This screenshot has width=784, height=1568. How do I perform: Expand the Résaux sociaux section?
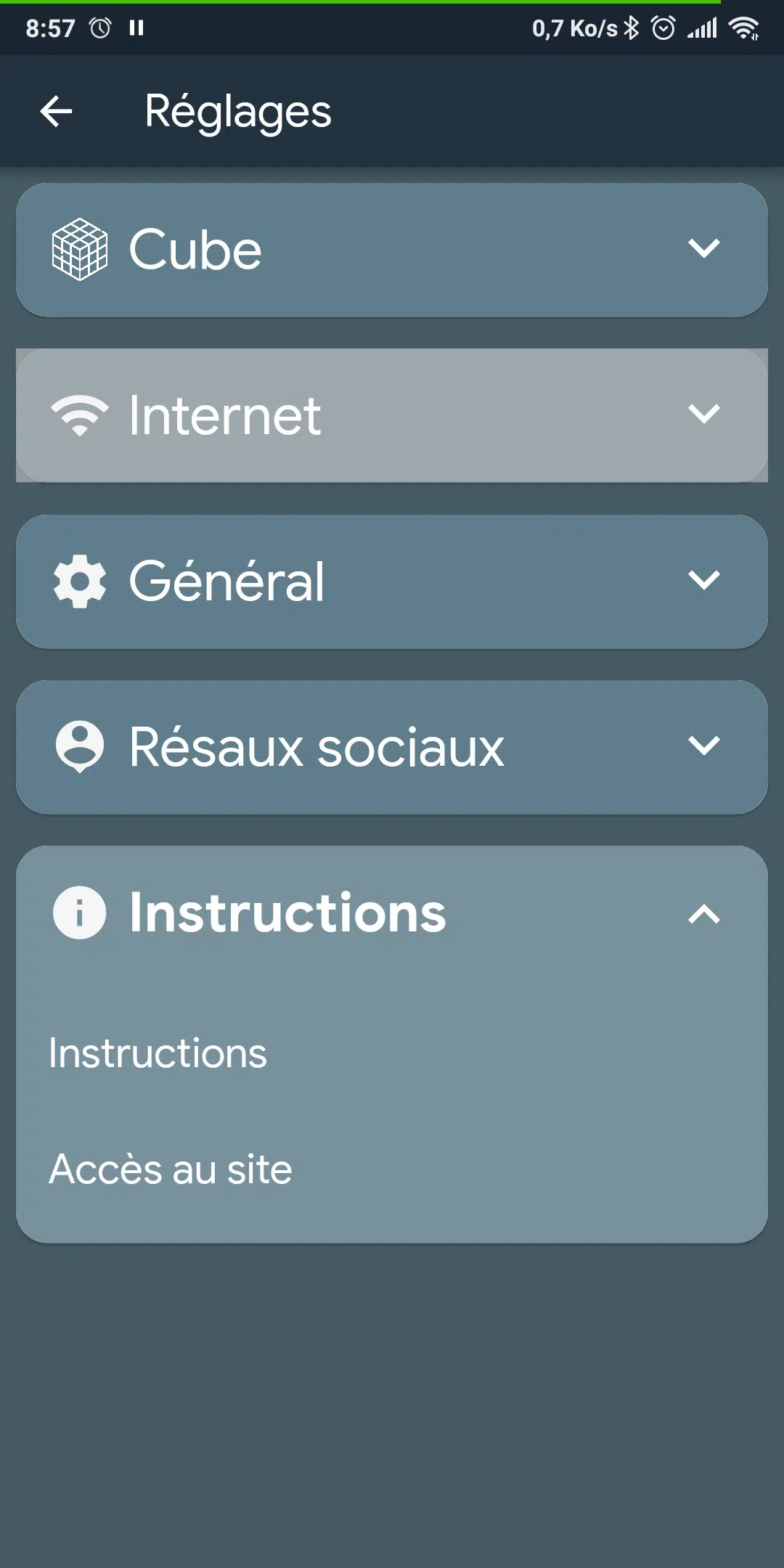392,747
